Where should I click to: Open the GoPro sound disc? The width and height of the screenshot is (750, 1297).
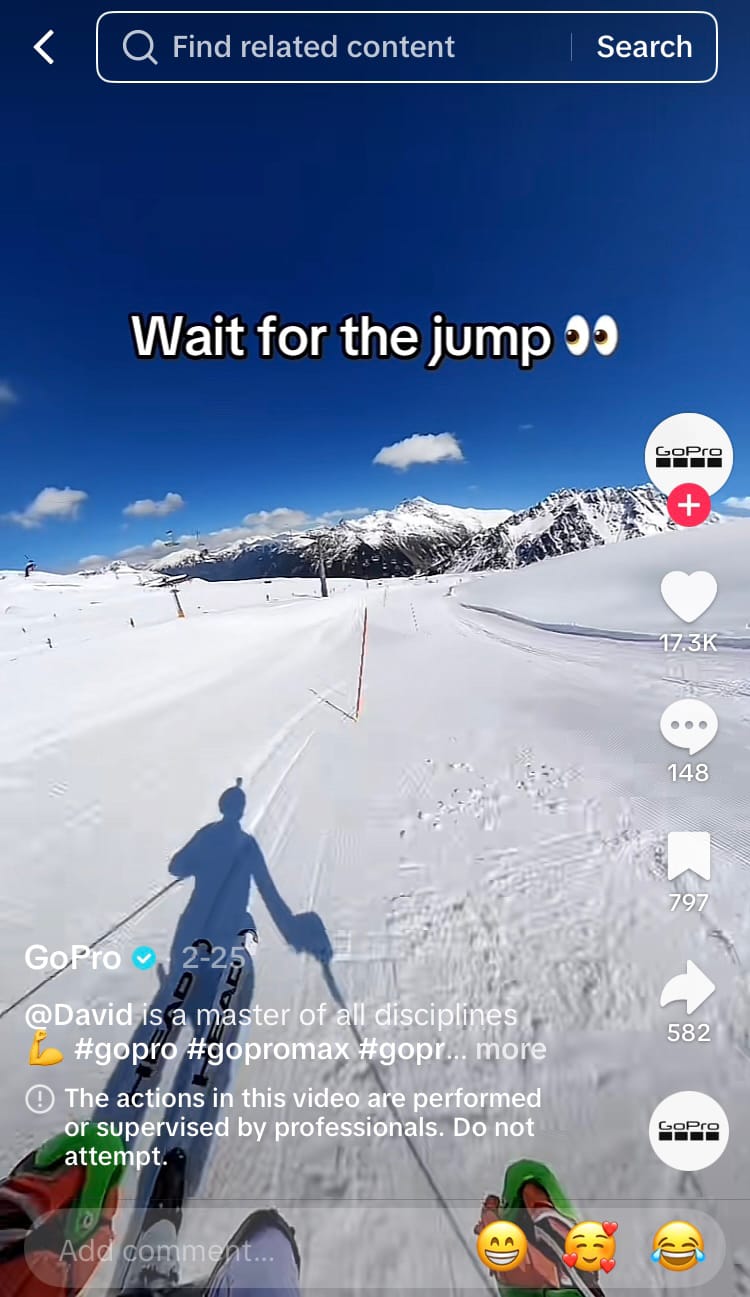tap(688, 1130)
